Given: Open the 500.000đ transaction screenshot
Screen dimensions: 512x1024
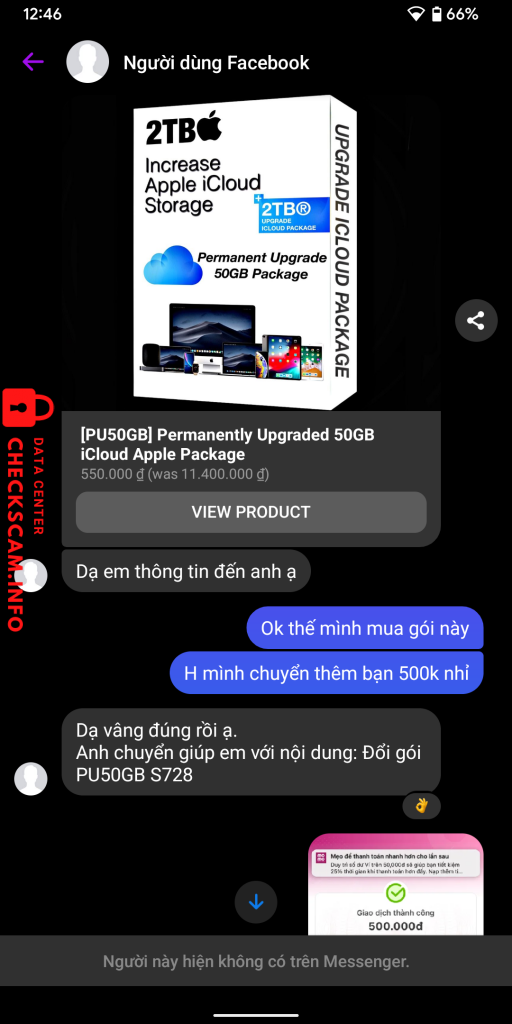Looking at the screenshot, I should 396,884.
